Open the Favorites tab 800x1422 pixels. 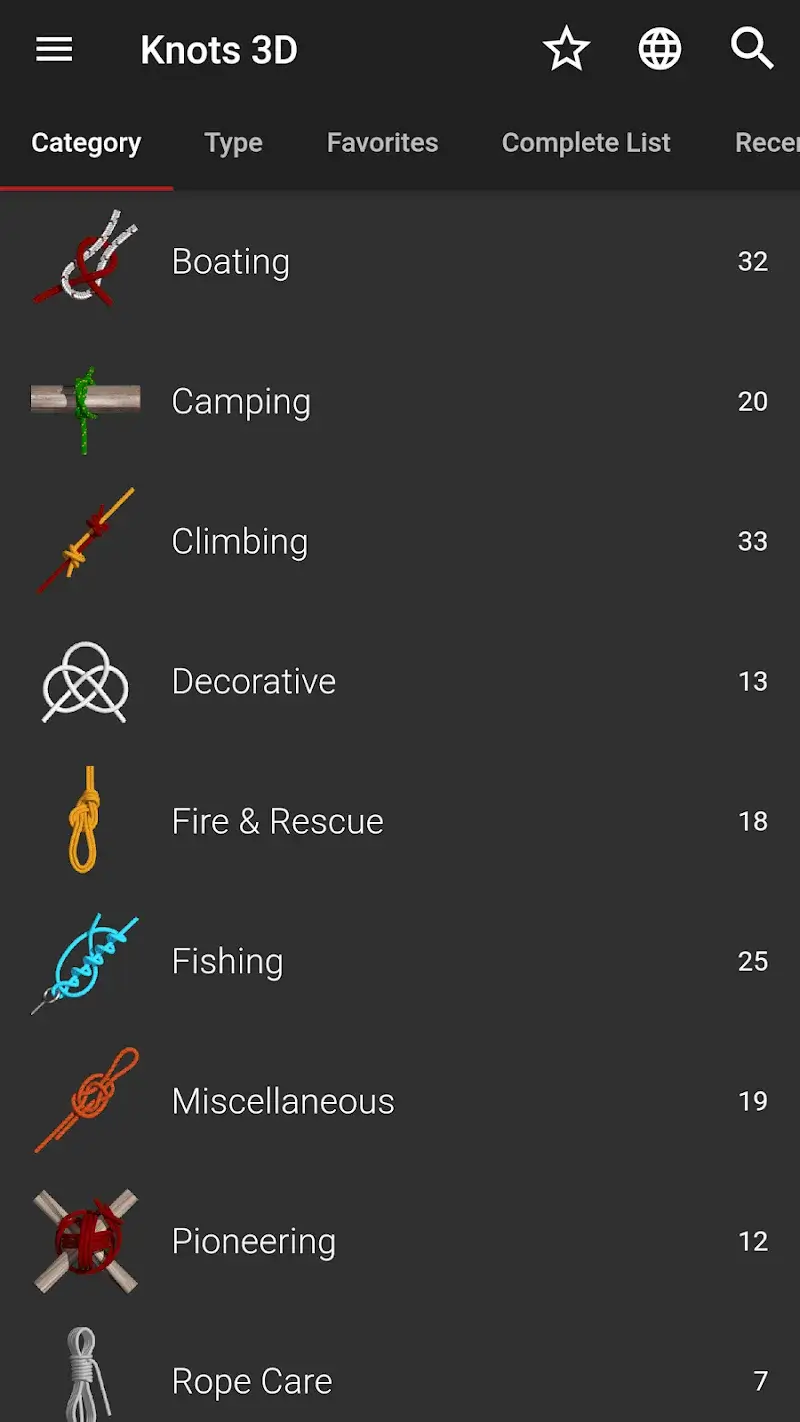tap(382, 142)
